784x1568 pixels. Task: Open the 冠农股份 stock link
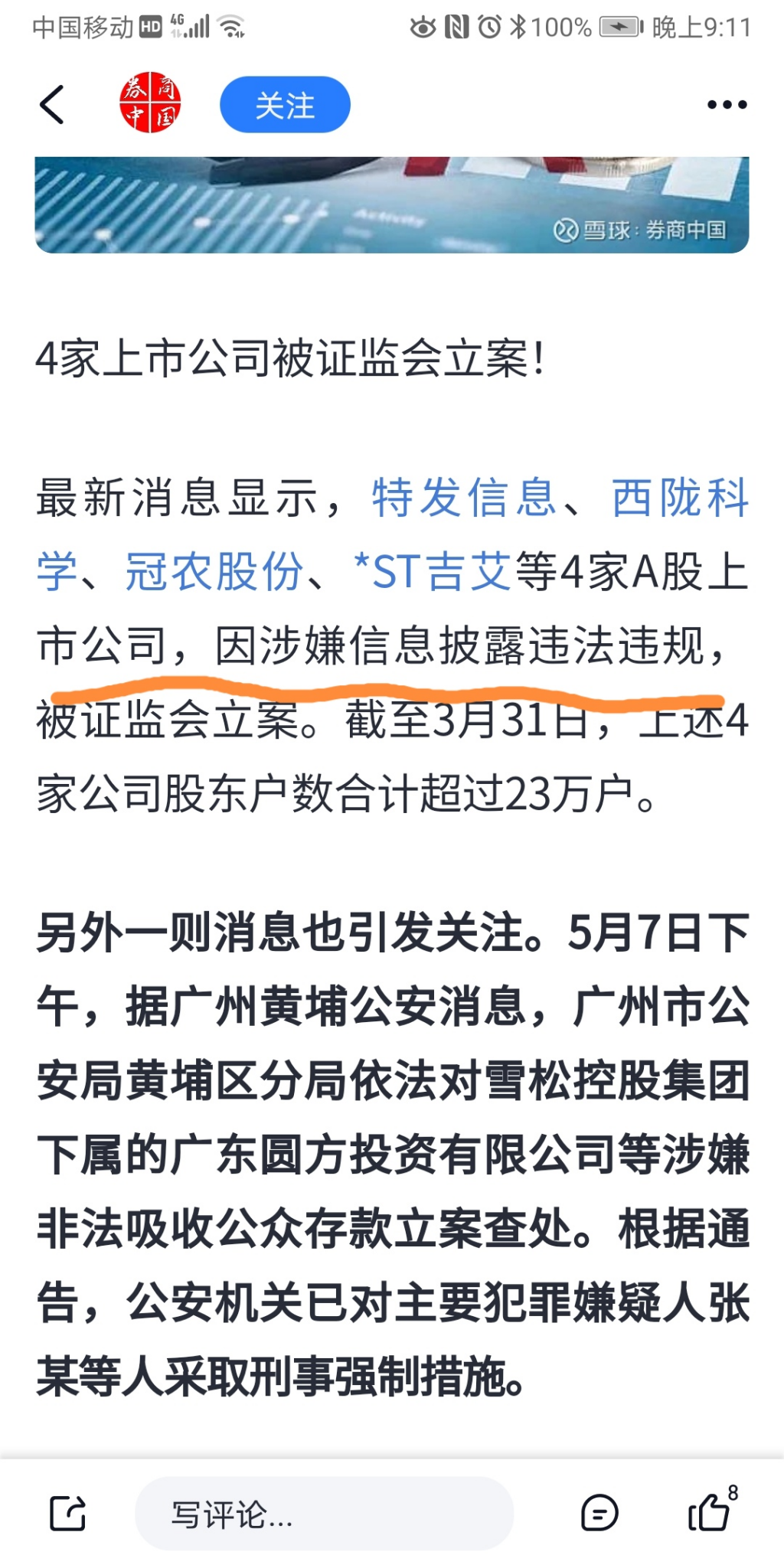coord(214,571)
